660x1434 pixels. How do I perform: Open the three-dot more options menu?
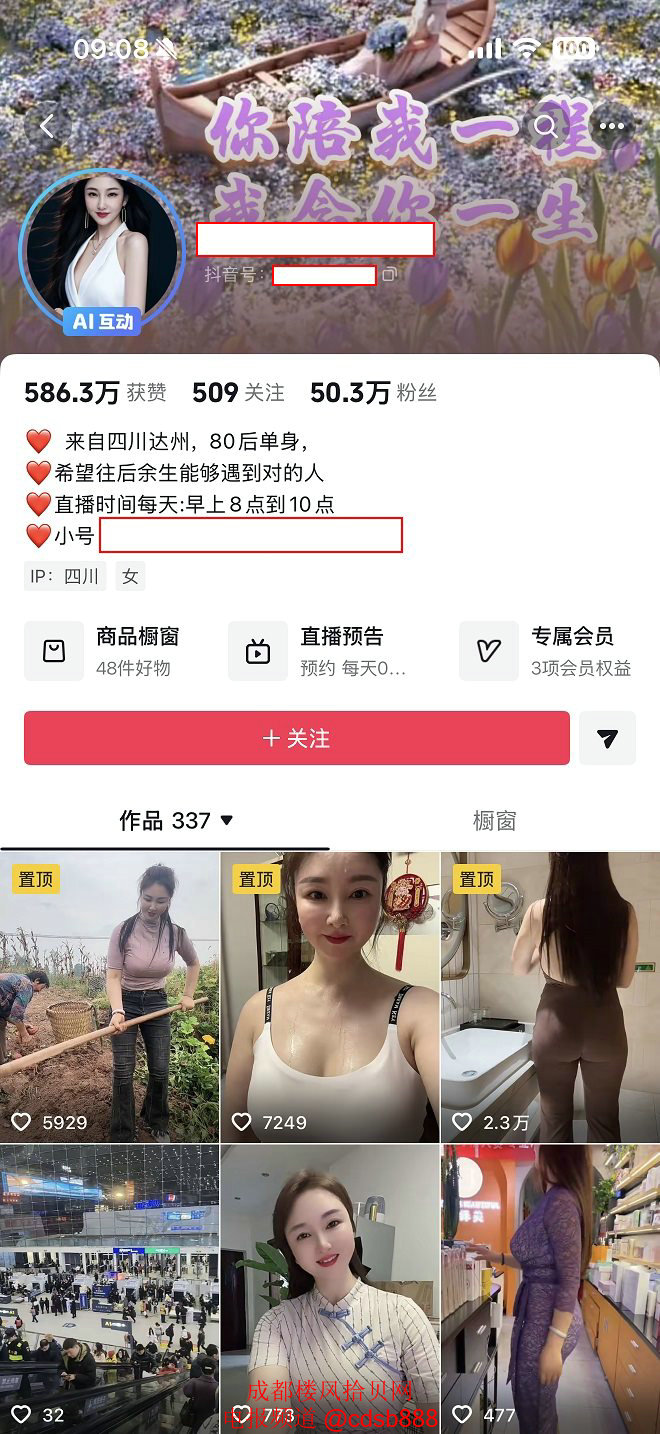611,126
